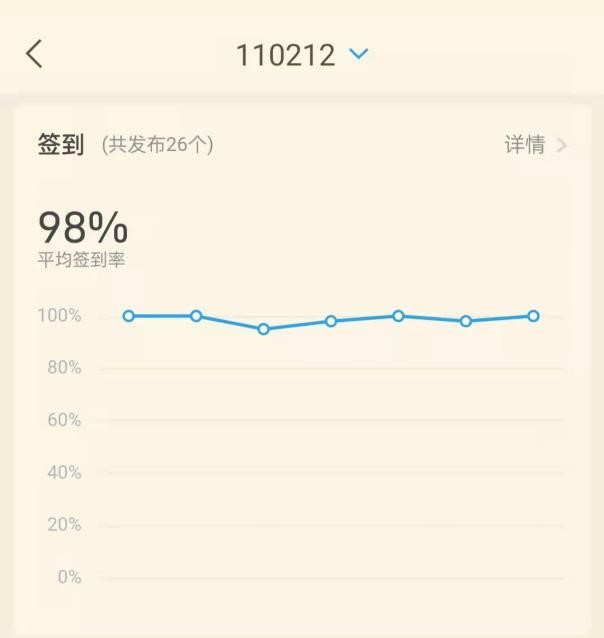This screenshot has width=604, height=638.
Task: Open 详情 for sign-in details
Action: click(x=534, y=145)
